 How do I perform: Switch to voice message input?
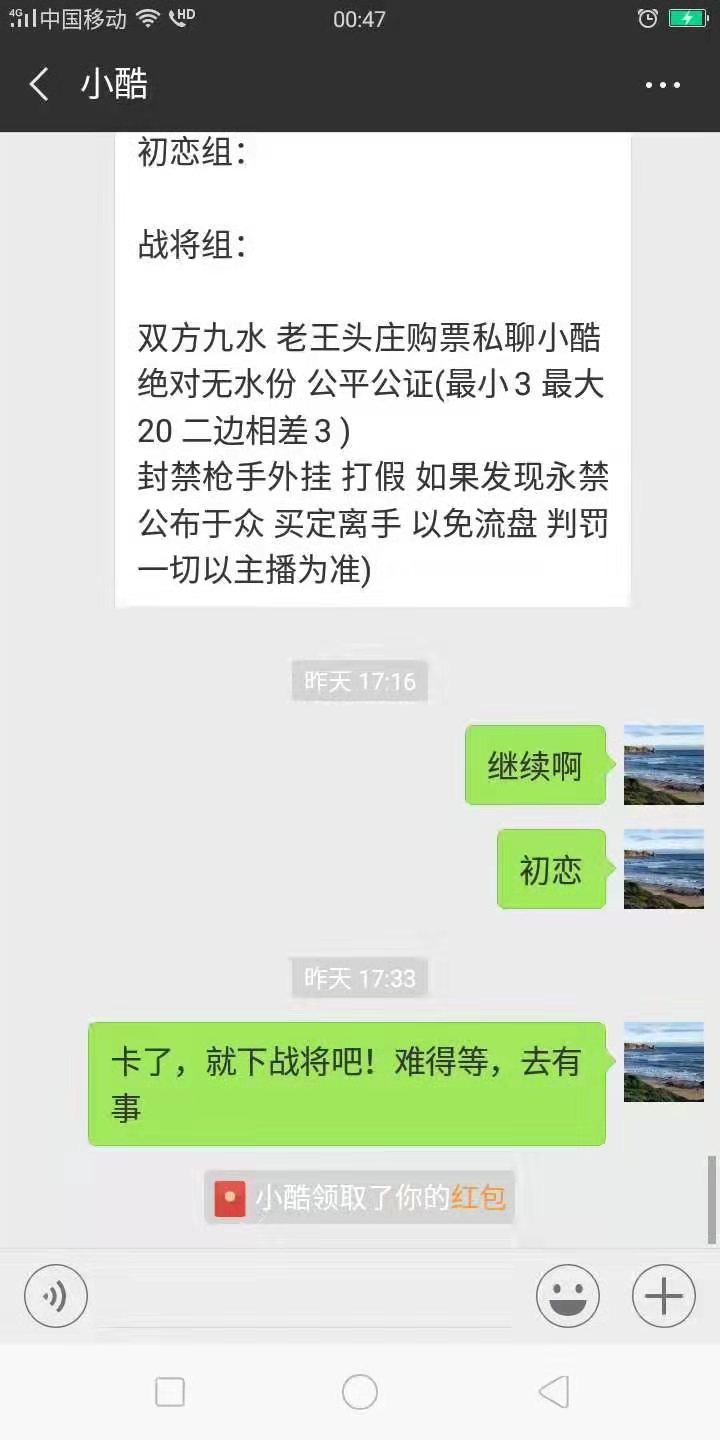[56, 1296]
